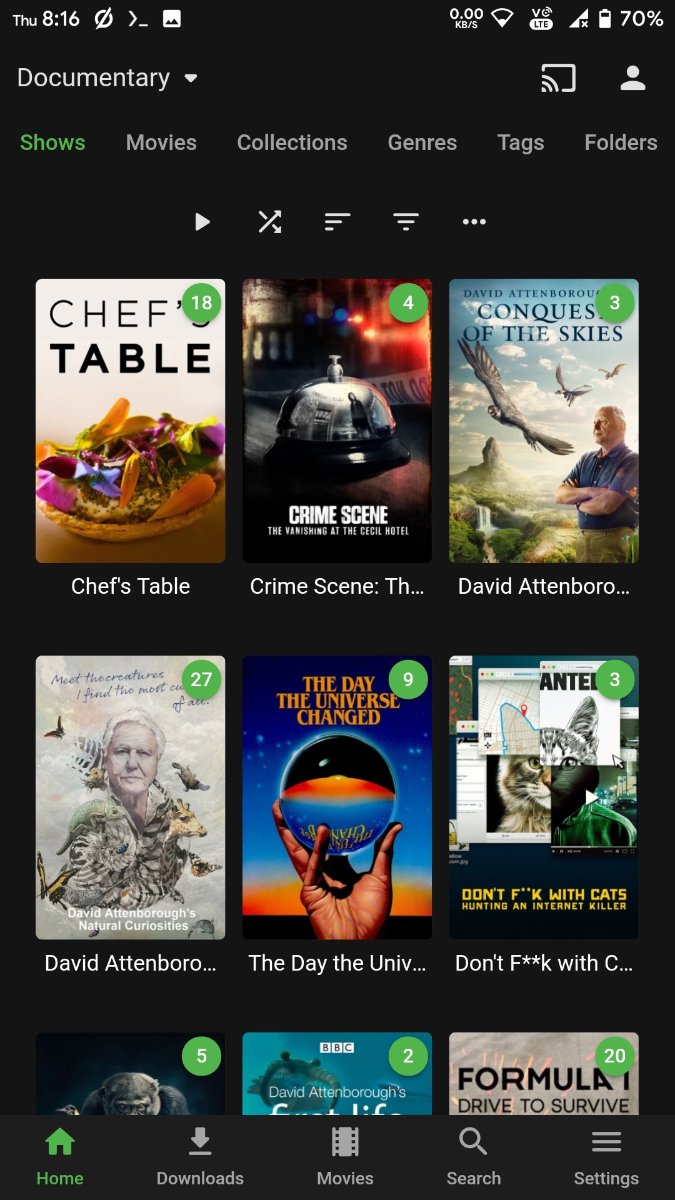Switch to the Collections tab
This screenshot has width=675, height=1200.
pyautogui.click(x=292, y=142)
